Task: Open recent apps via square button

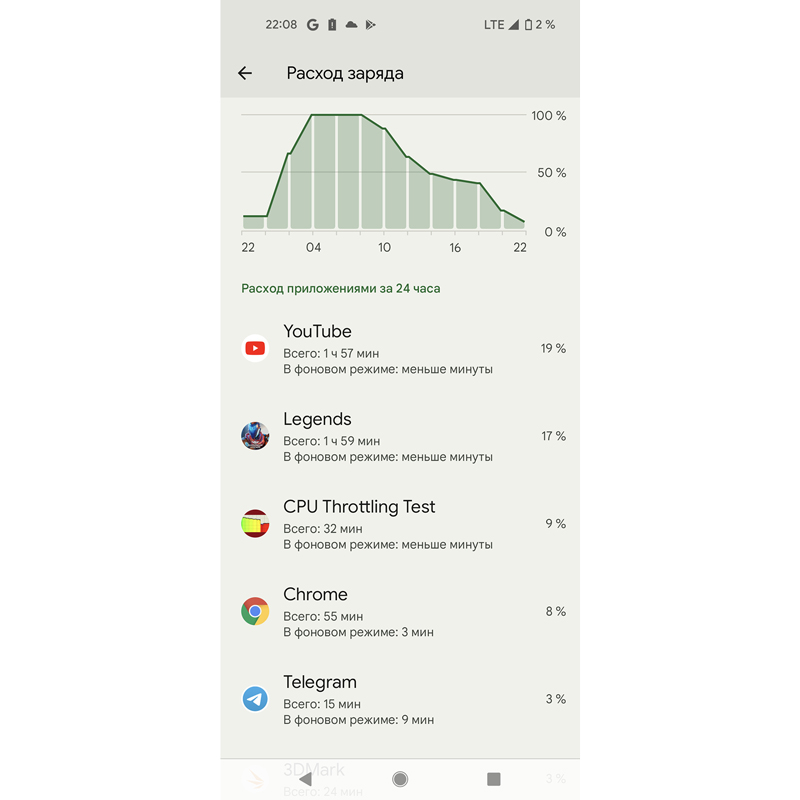Action: [493, 778]
